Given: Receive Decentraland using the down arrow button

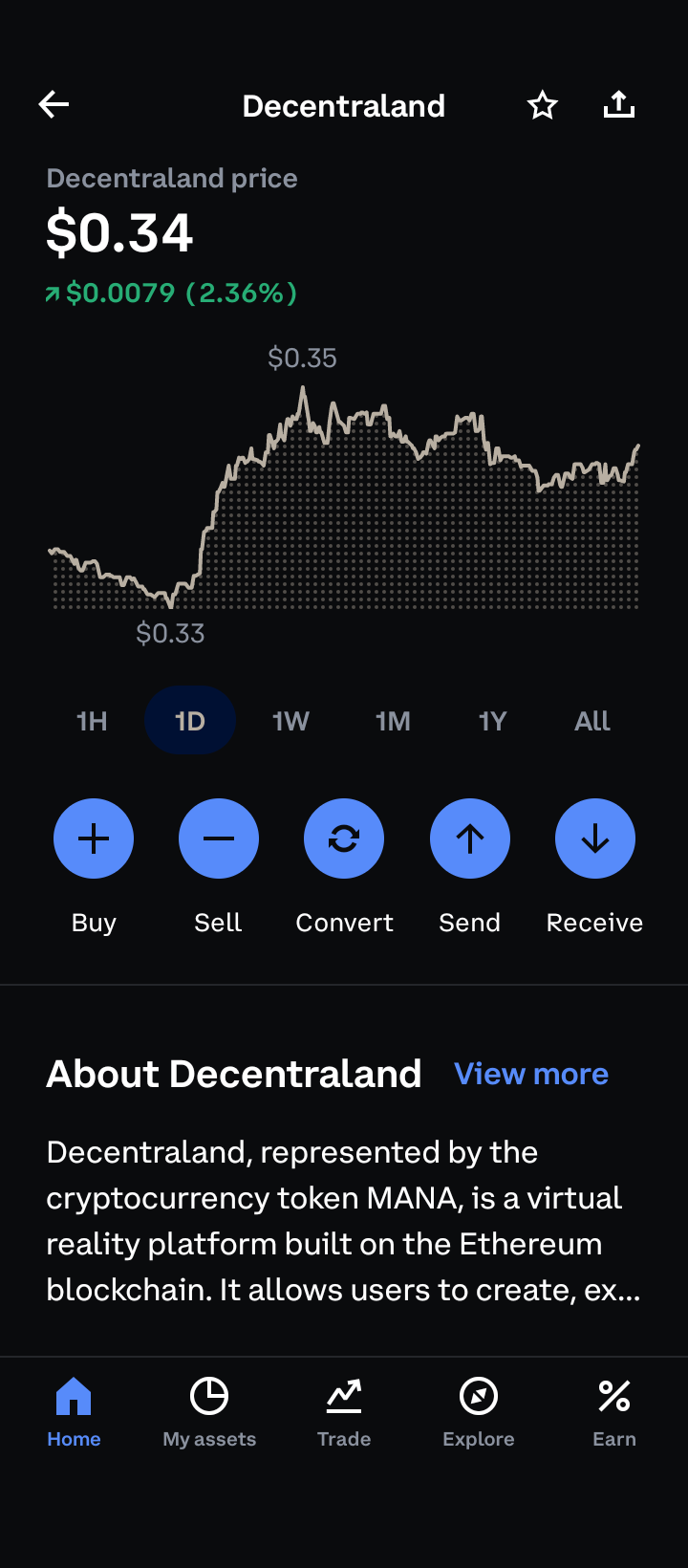Looking at the screenshot, I should click(x=595, y=838).
